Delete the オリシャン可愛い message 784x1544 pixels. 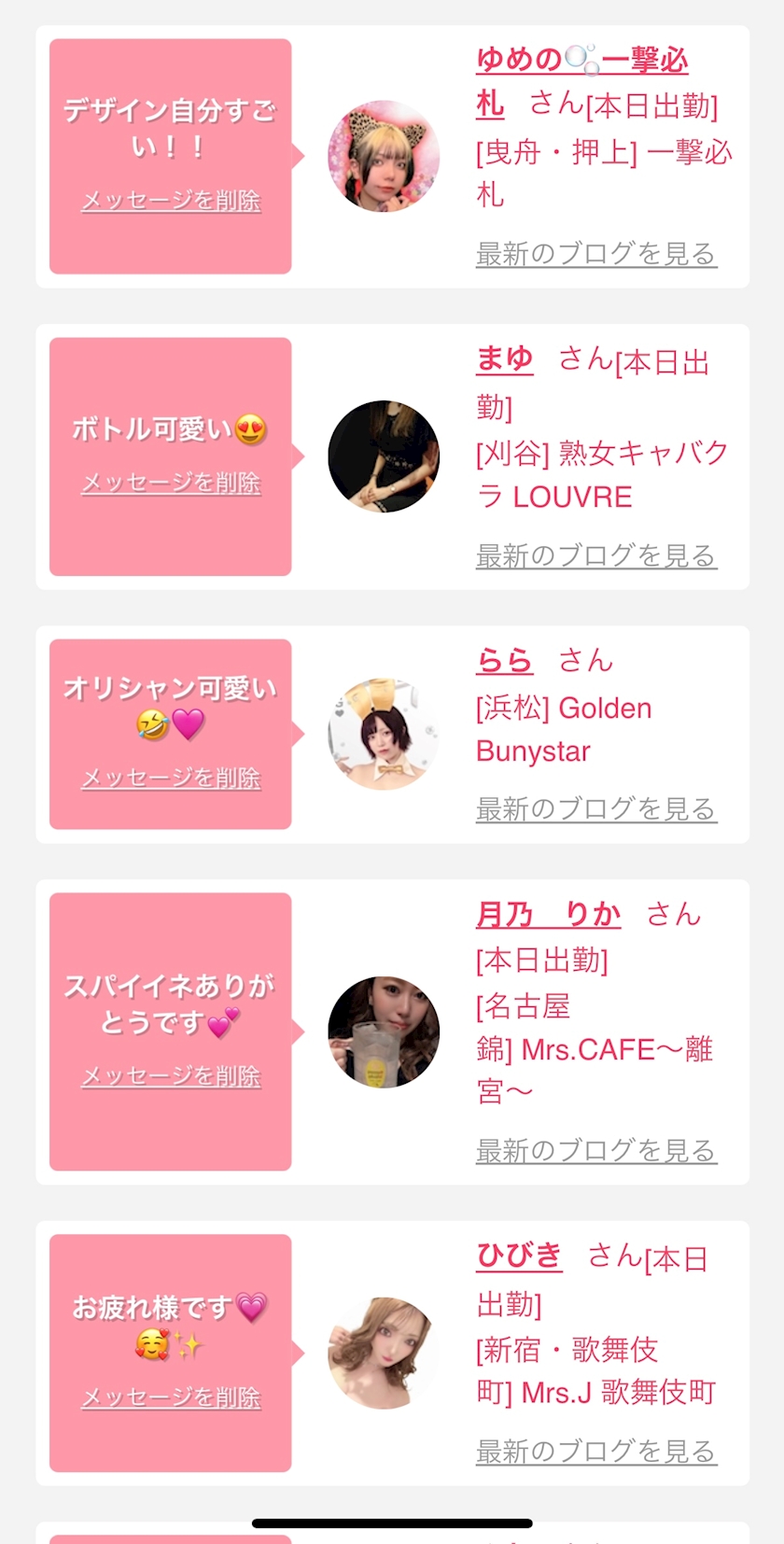tap(171, 778)
